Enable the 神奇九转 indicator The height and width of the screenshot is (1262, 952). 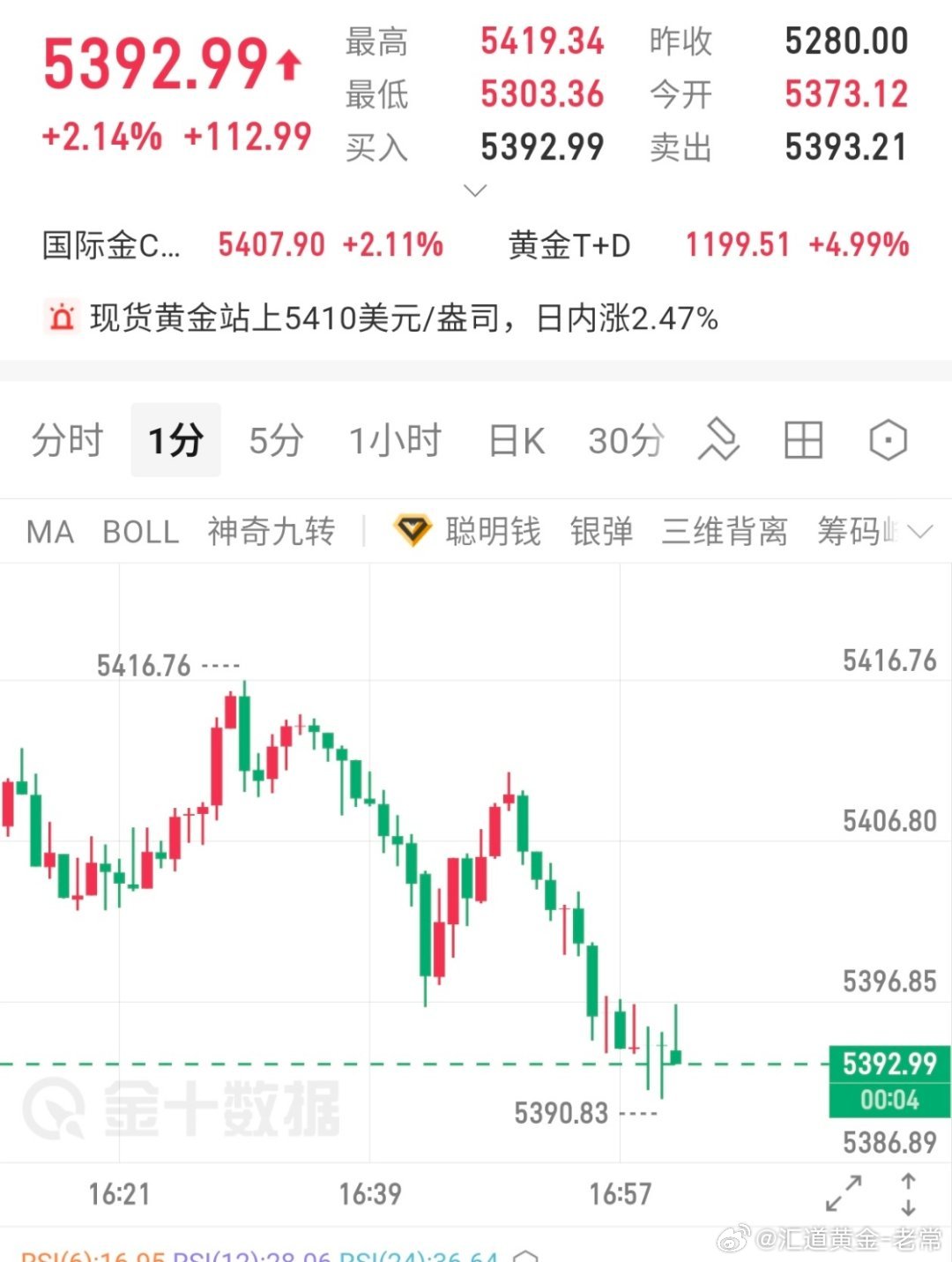(x=271, y=530)
